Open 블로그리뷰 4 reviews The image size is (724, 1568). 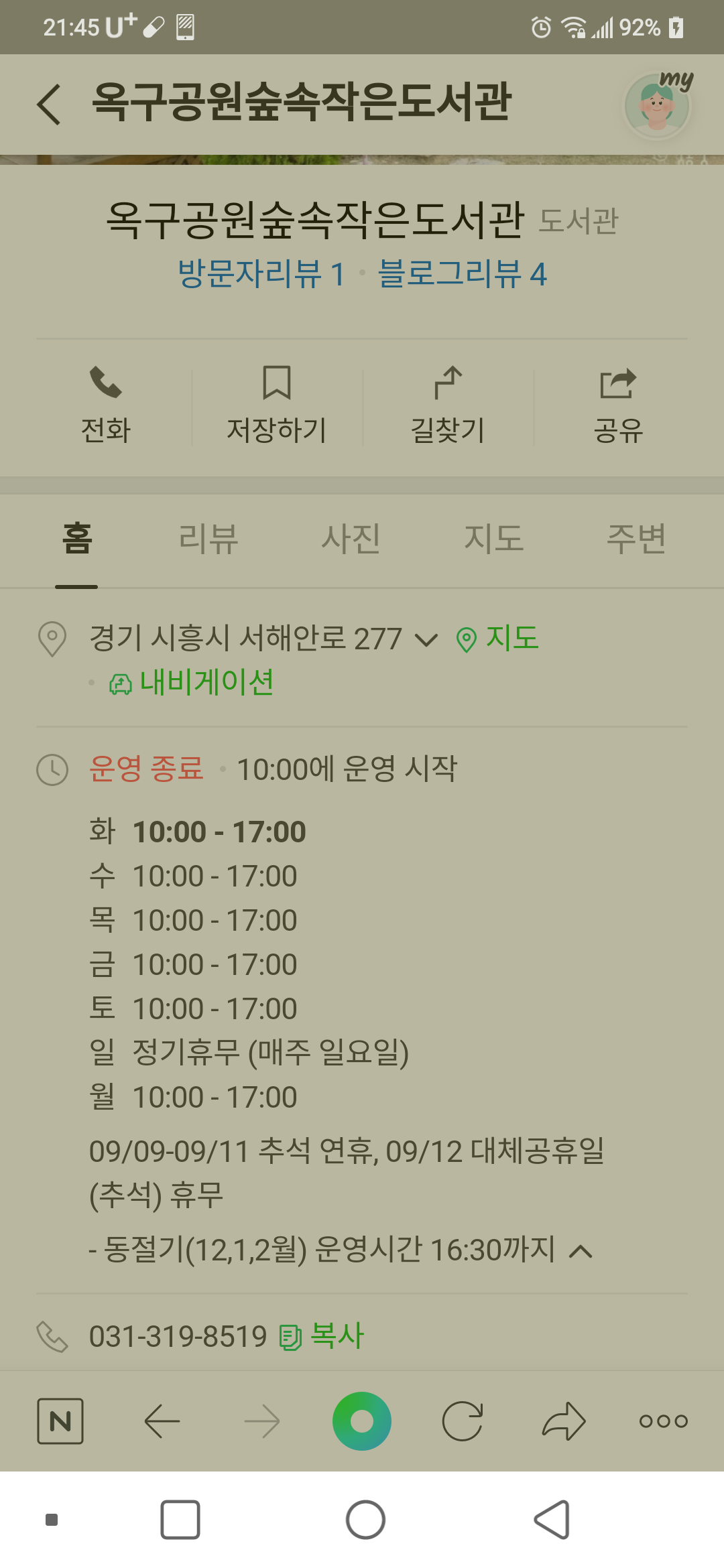[463, 274]
